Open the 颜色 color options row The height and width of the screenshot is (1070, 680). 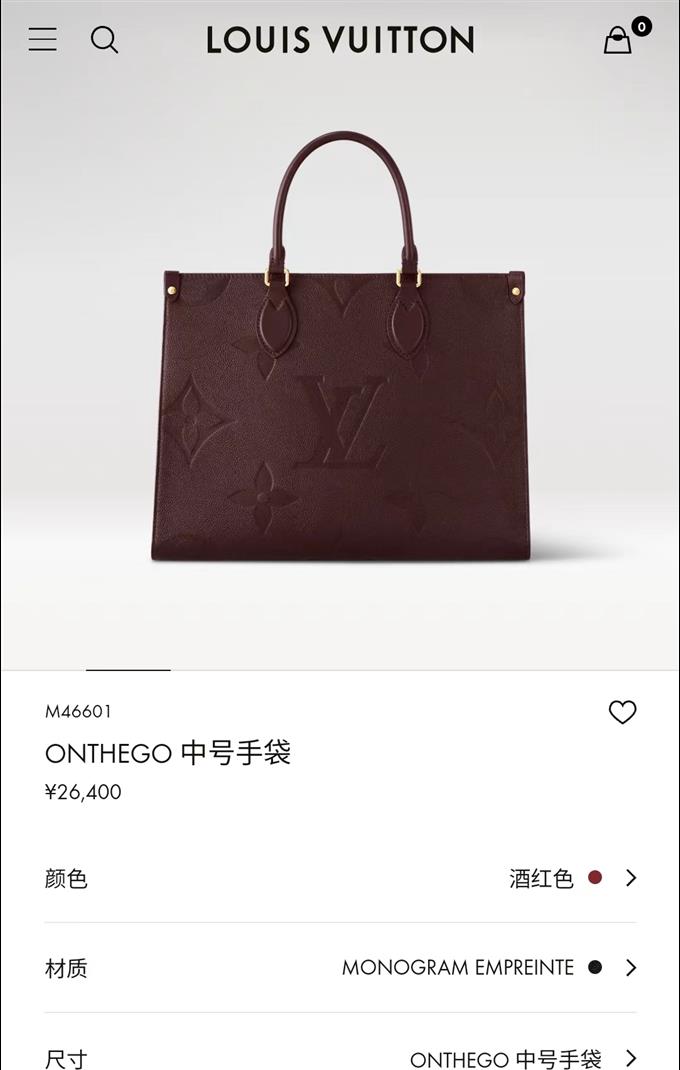coord(340,878)
